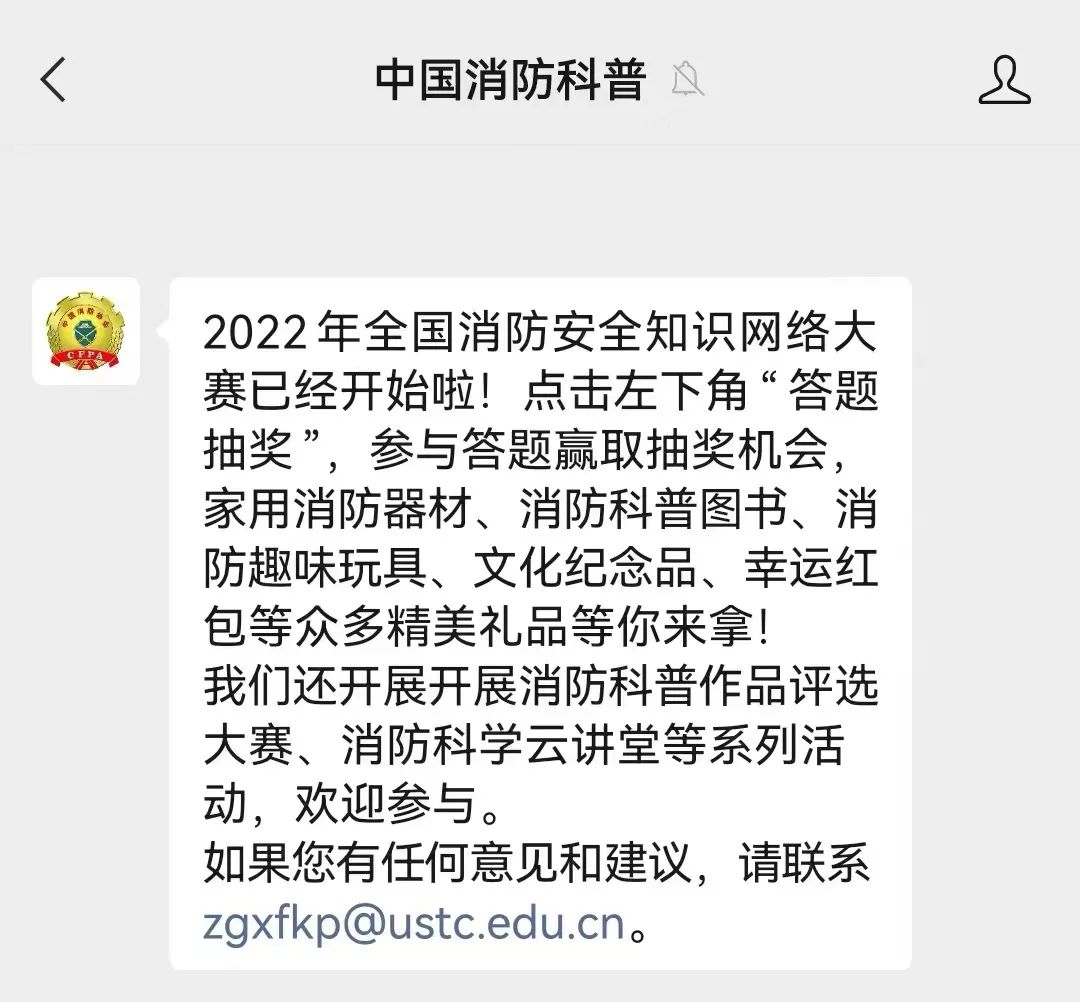Tap the 中国消防科普 avatar beside the message
1080x1002 pixels.
coord(86,331)
